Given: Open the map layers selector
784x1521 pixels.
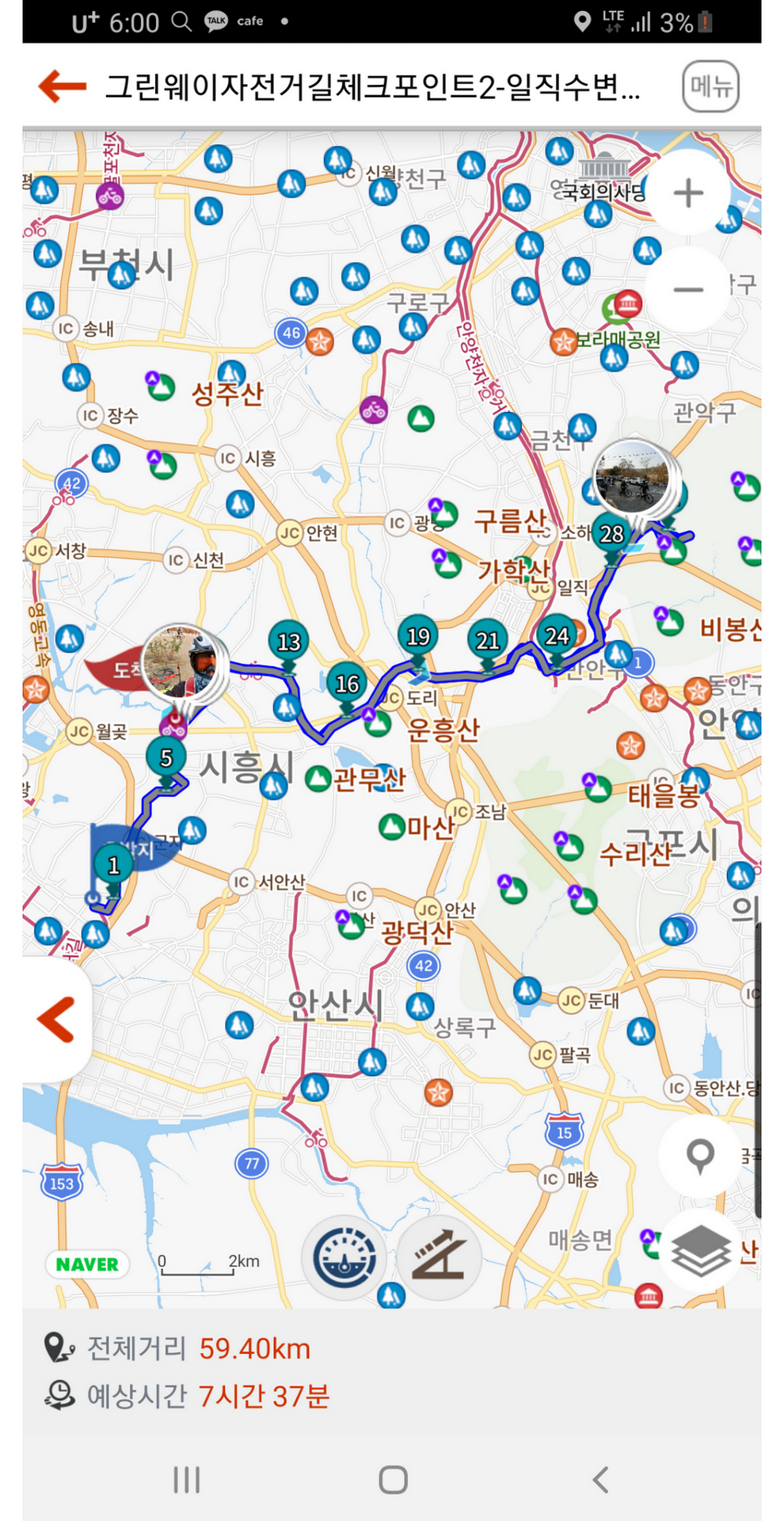Looking at the screenshot, I should (x=700, y=1249).
